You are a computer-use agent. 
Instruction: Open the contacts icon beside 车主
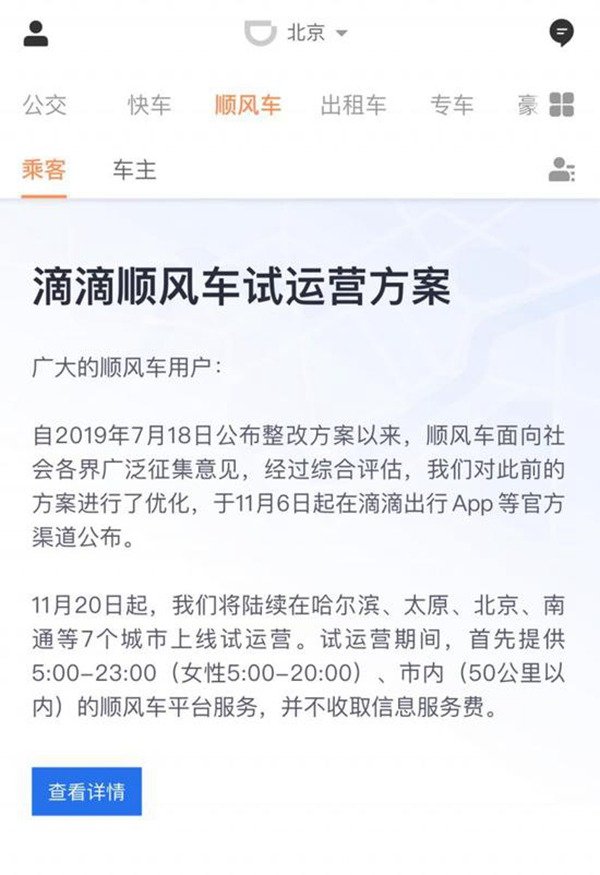click(561, 170)
